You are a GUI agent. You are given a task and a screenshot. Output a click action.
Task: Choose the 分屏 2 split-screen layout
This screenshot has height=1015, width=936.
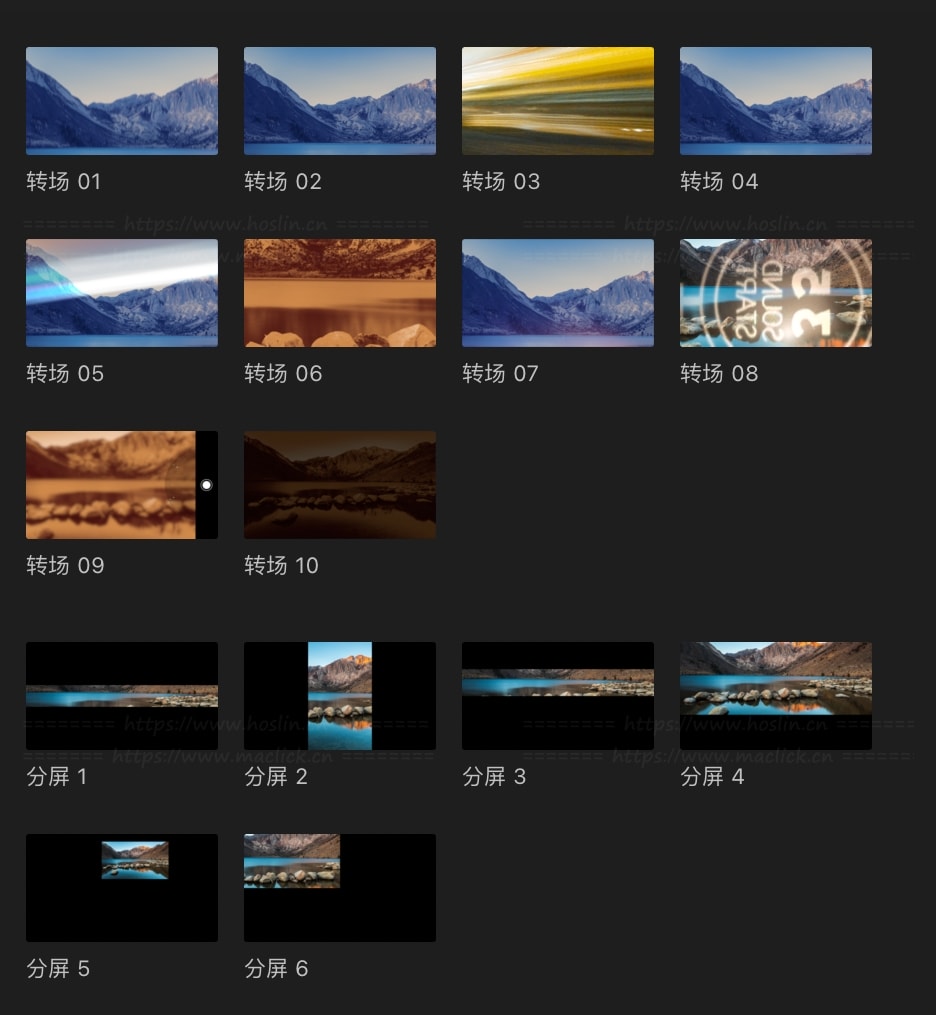click(340, 696)
